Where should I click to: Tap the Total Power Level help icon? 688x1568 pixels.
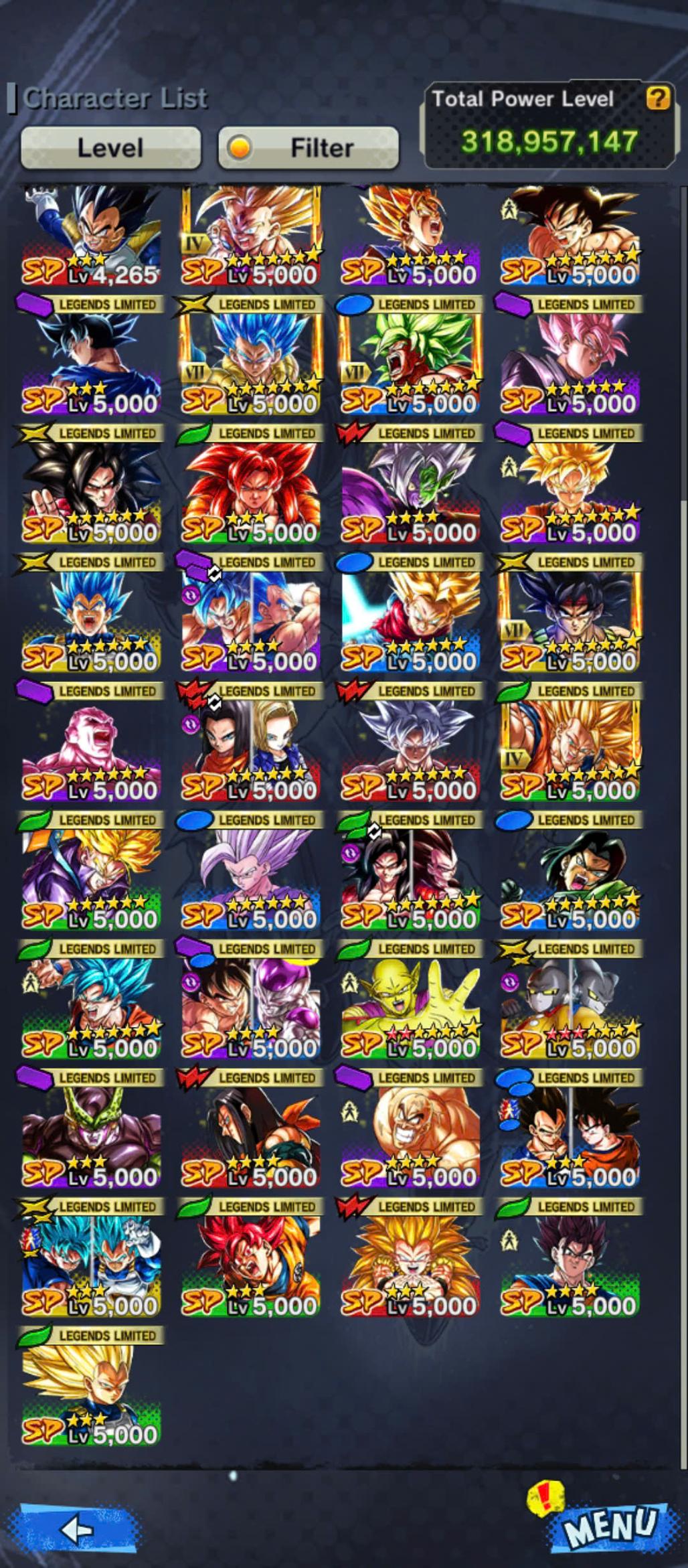657,99
